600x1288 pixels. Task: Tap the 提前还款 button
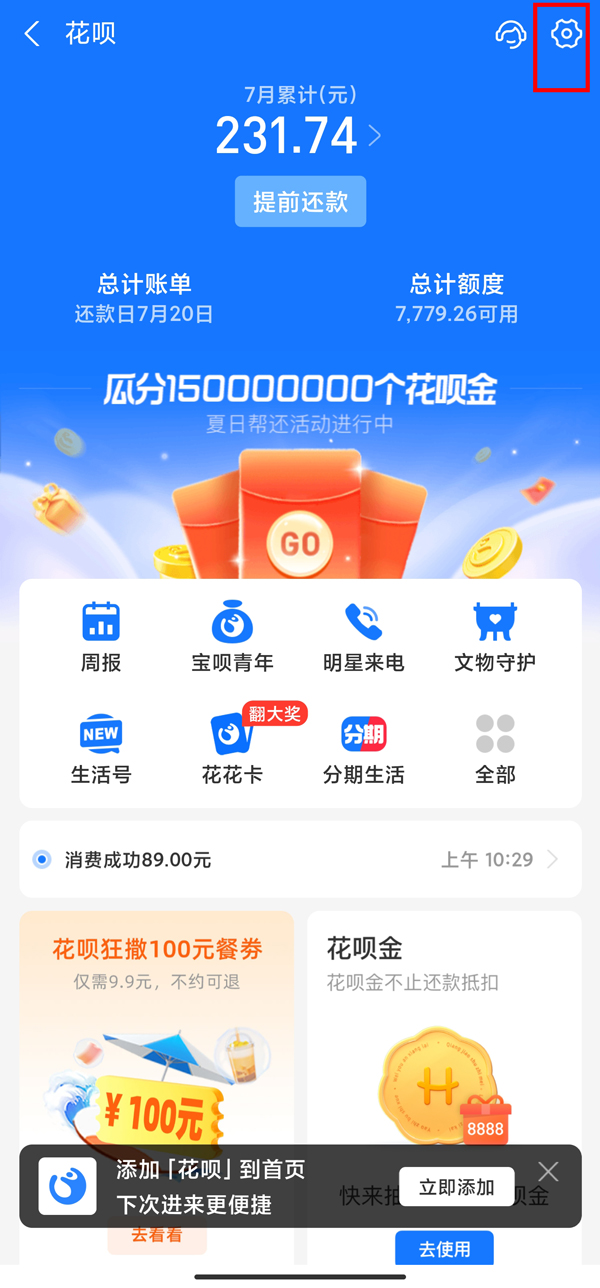(300, 201)
